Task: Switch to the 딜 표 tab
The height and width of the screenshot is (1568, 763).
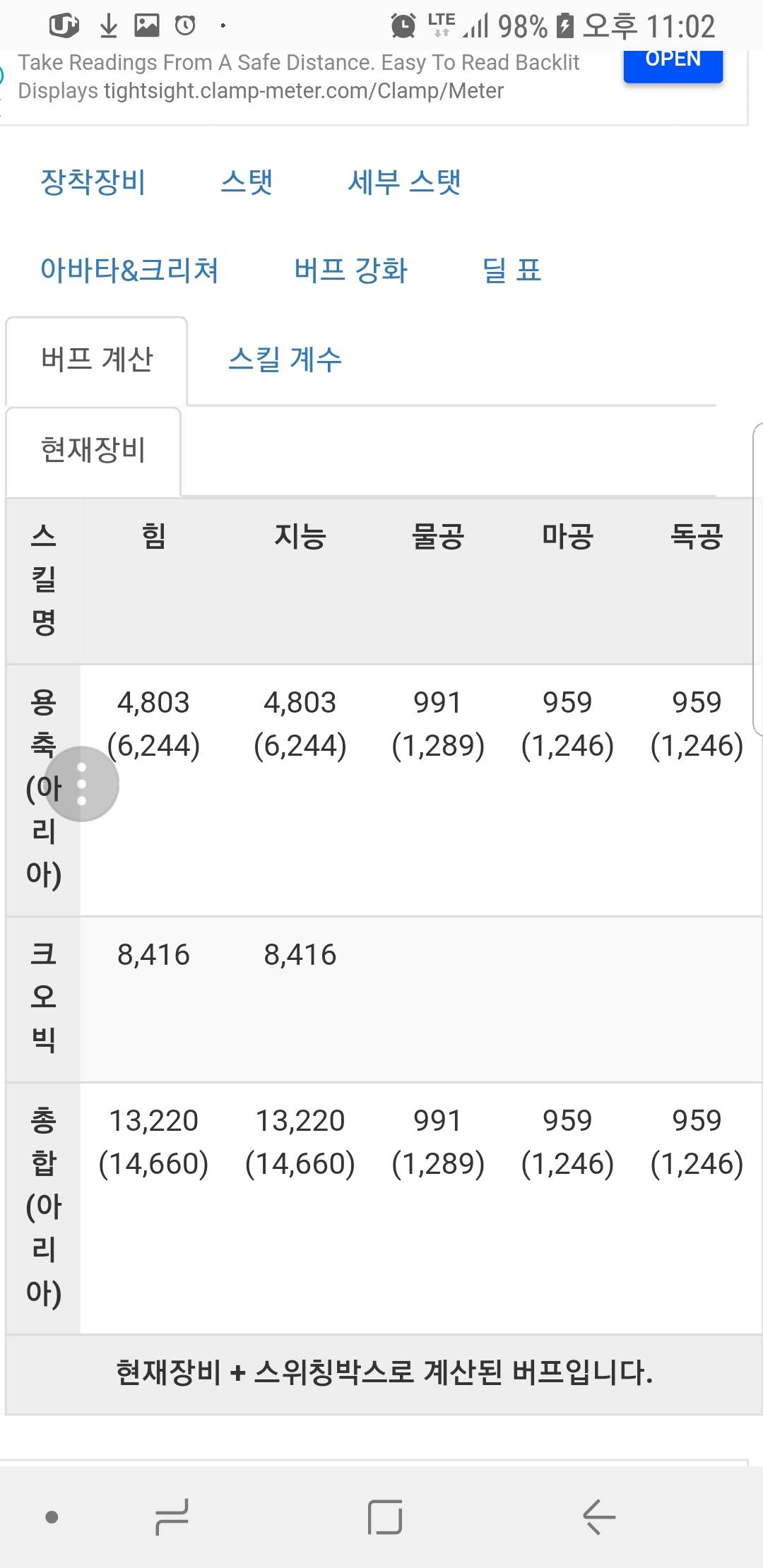Action: [511, 271]
